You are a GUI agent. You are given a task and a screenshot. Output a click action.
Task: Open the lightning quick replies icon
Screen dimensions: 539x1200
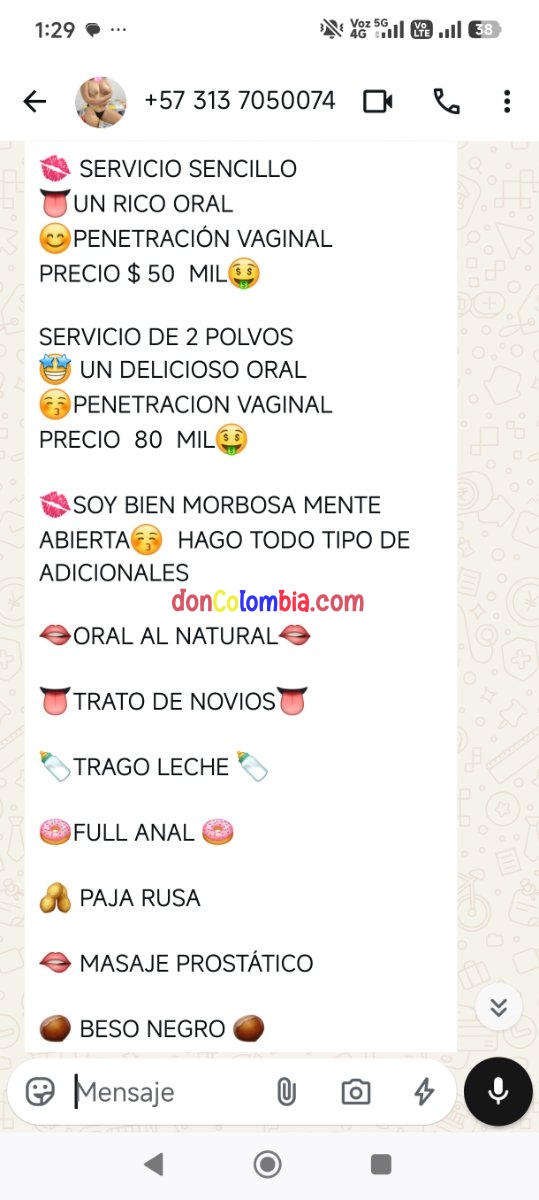coord(424,1092)
